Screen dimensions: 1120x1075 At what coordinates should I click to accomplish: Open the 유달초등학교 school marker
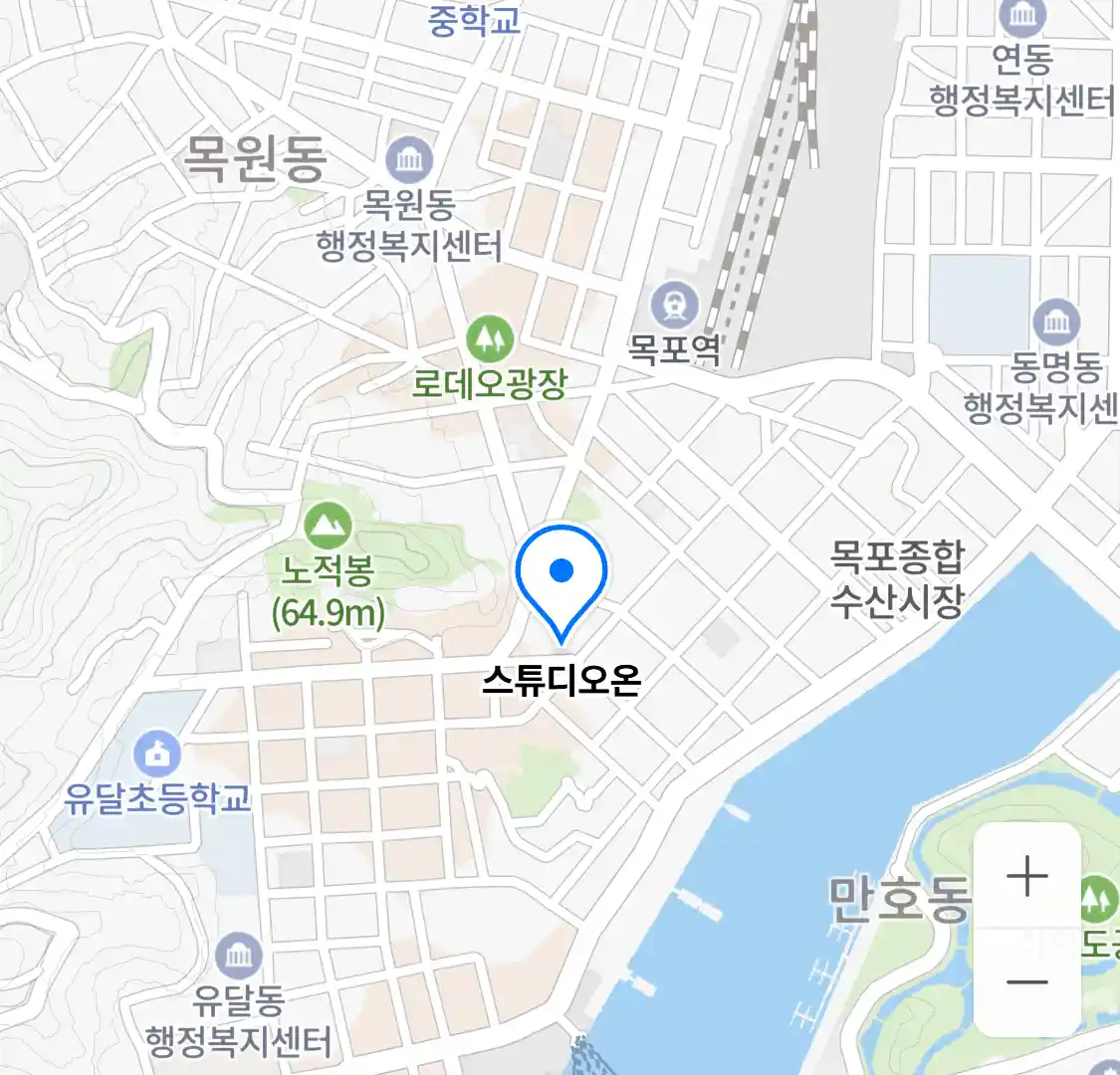(x=156, y=754)
